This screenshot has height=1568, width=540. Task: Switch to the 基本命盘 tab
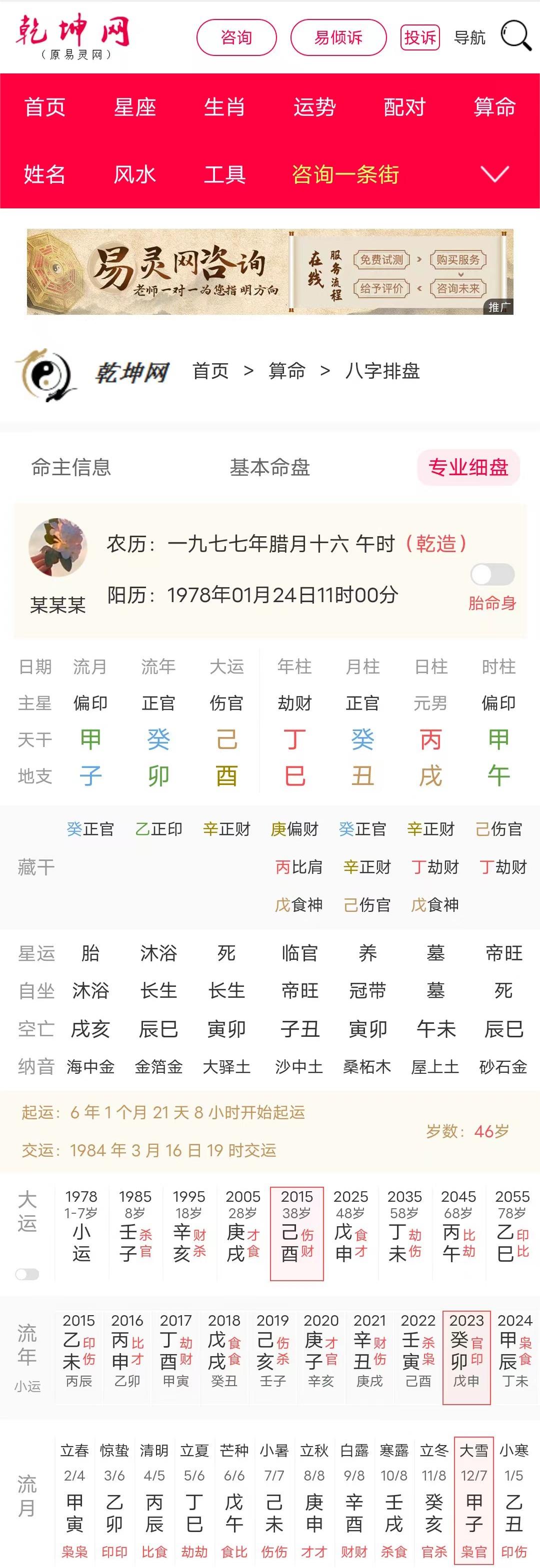(x=269, y=469)
